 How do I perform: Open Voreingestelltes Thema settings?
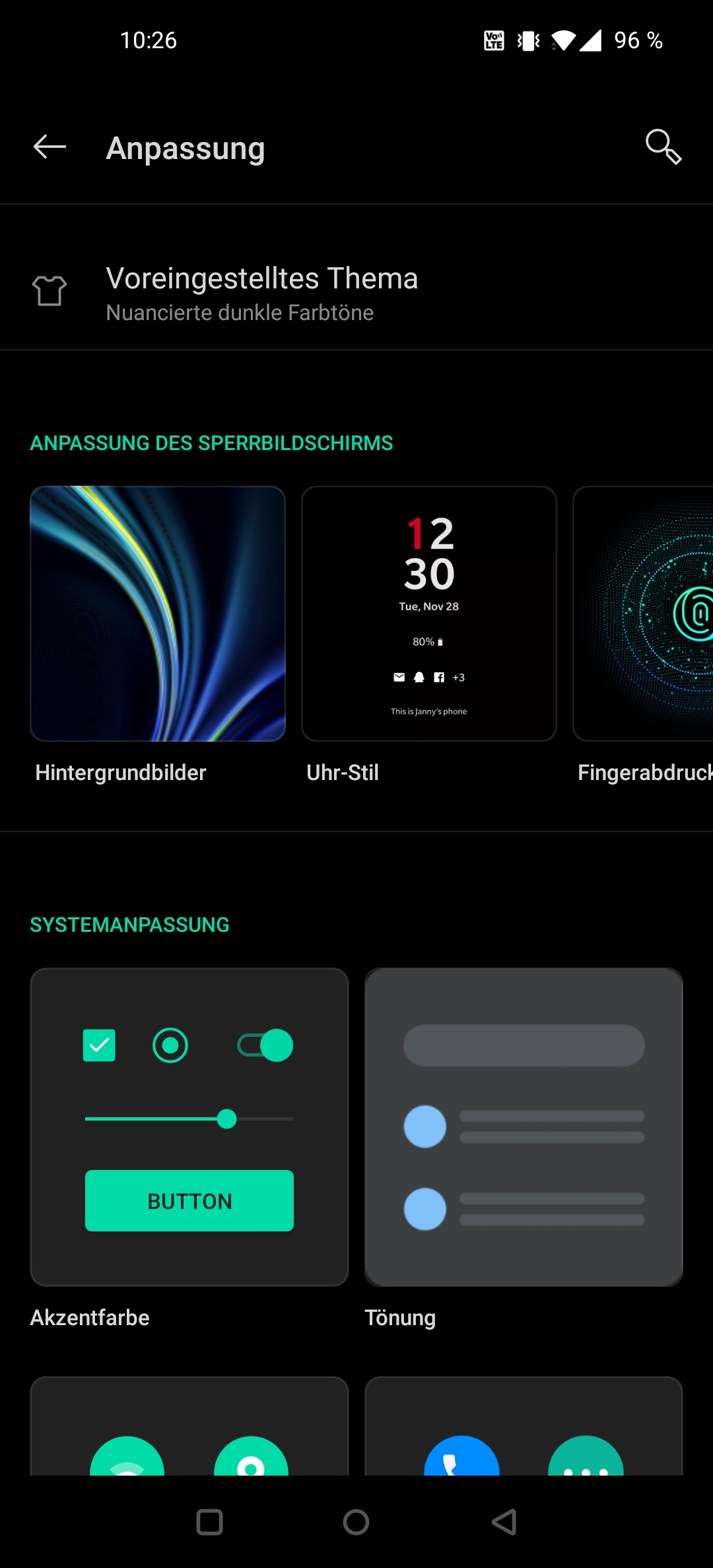tap(356, 292)
